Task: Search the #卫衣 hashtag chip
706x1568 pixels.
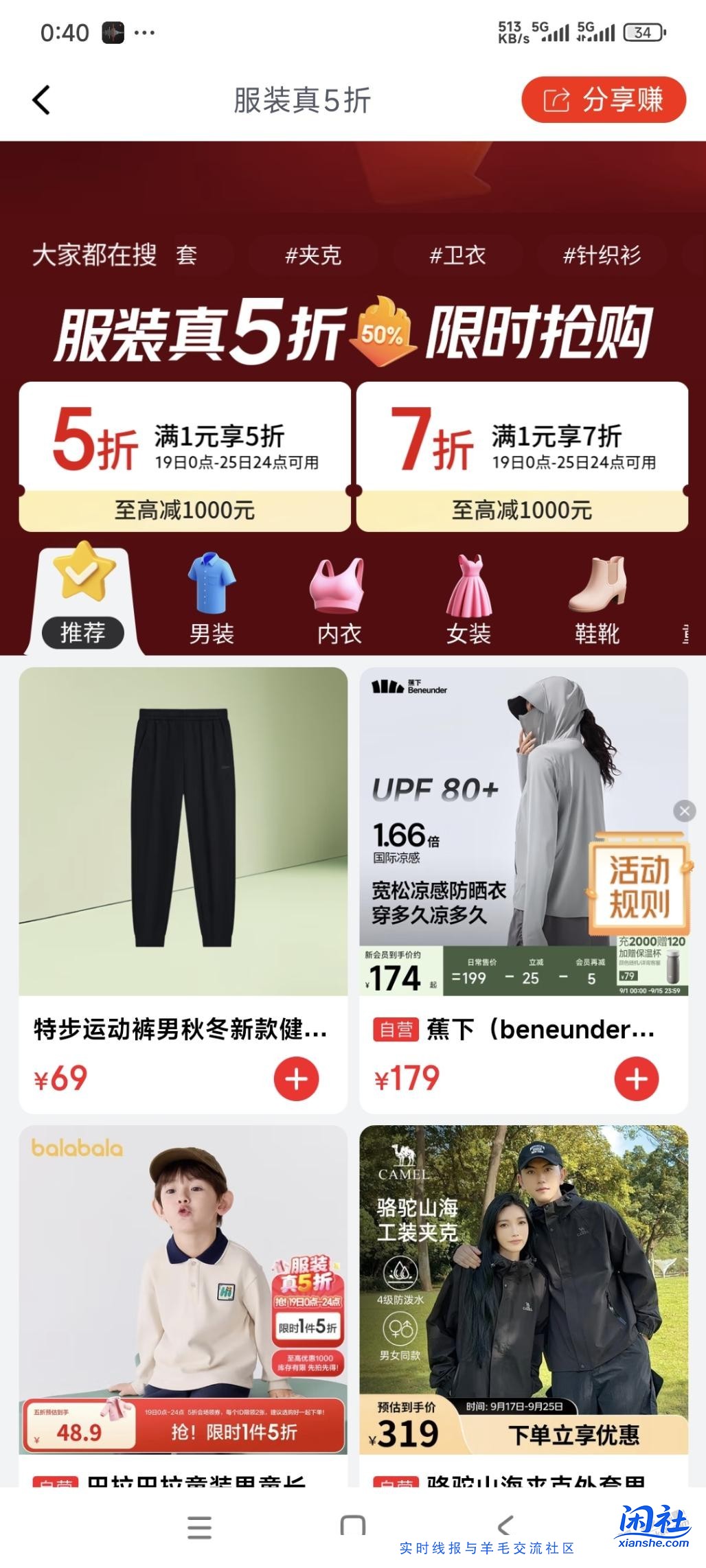Action: coord(457,256)
